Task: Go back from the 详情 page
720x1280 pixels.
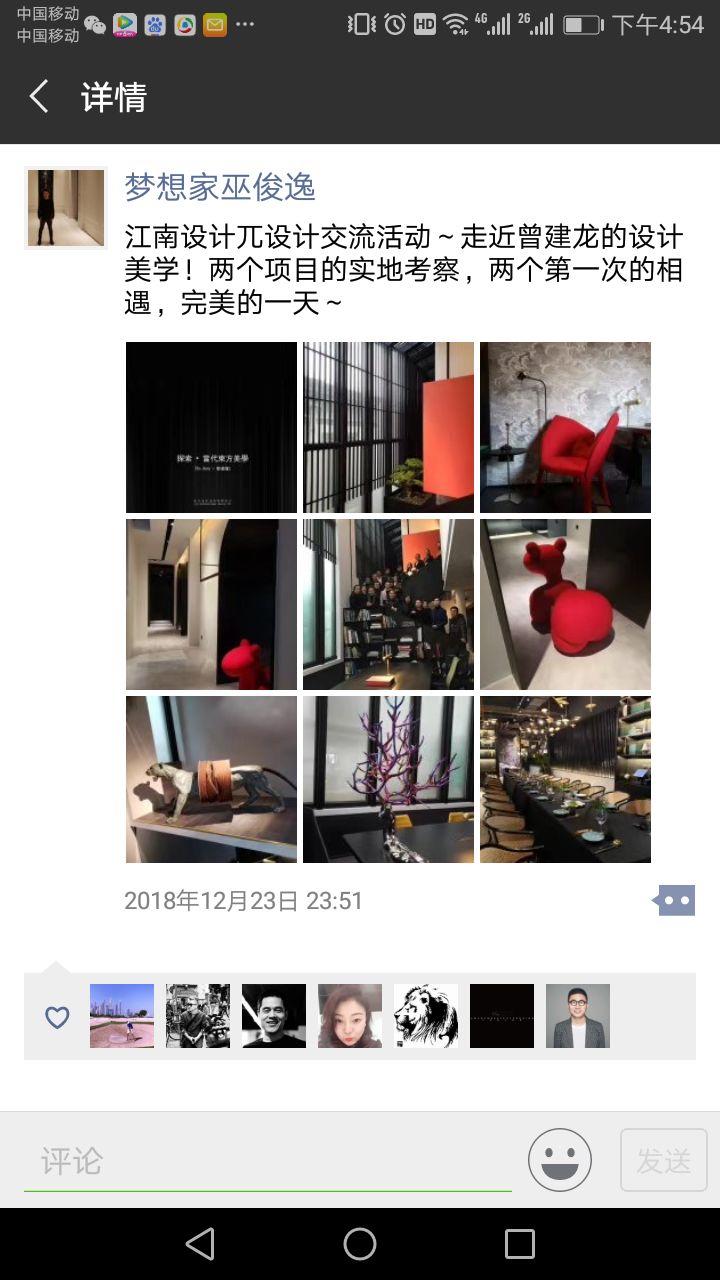Action: click(x=39, y=97)
